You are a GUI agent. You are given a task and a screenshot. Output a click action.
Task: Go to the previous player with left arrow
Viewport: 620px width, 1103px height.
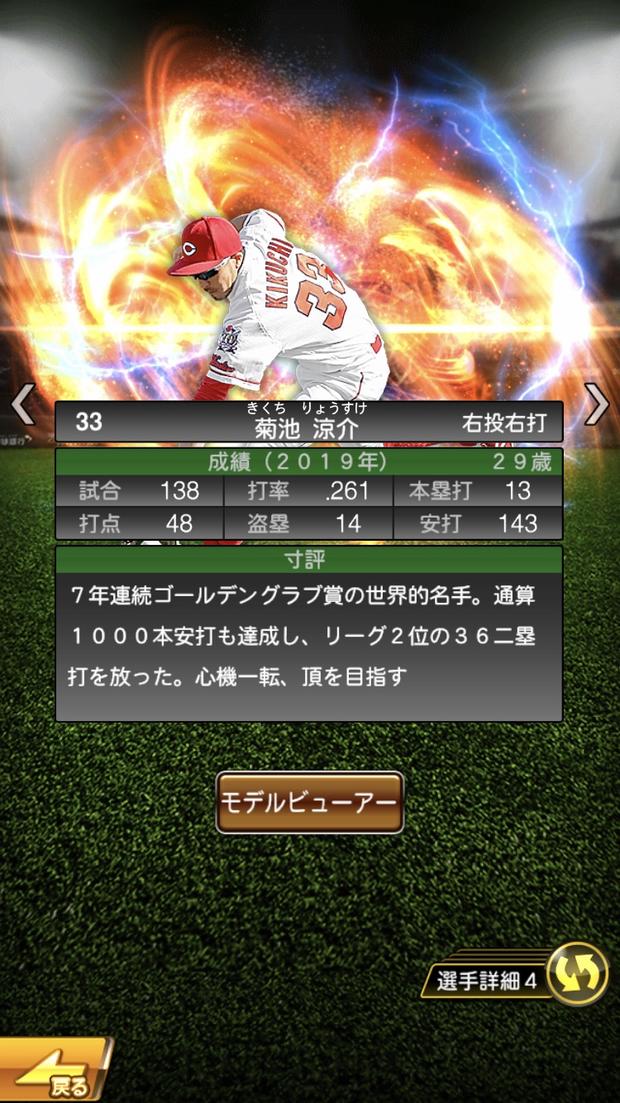click(x=22, y=405)
